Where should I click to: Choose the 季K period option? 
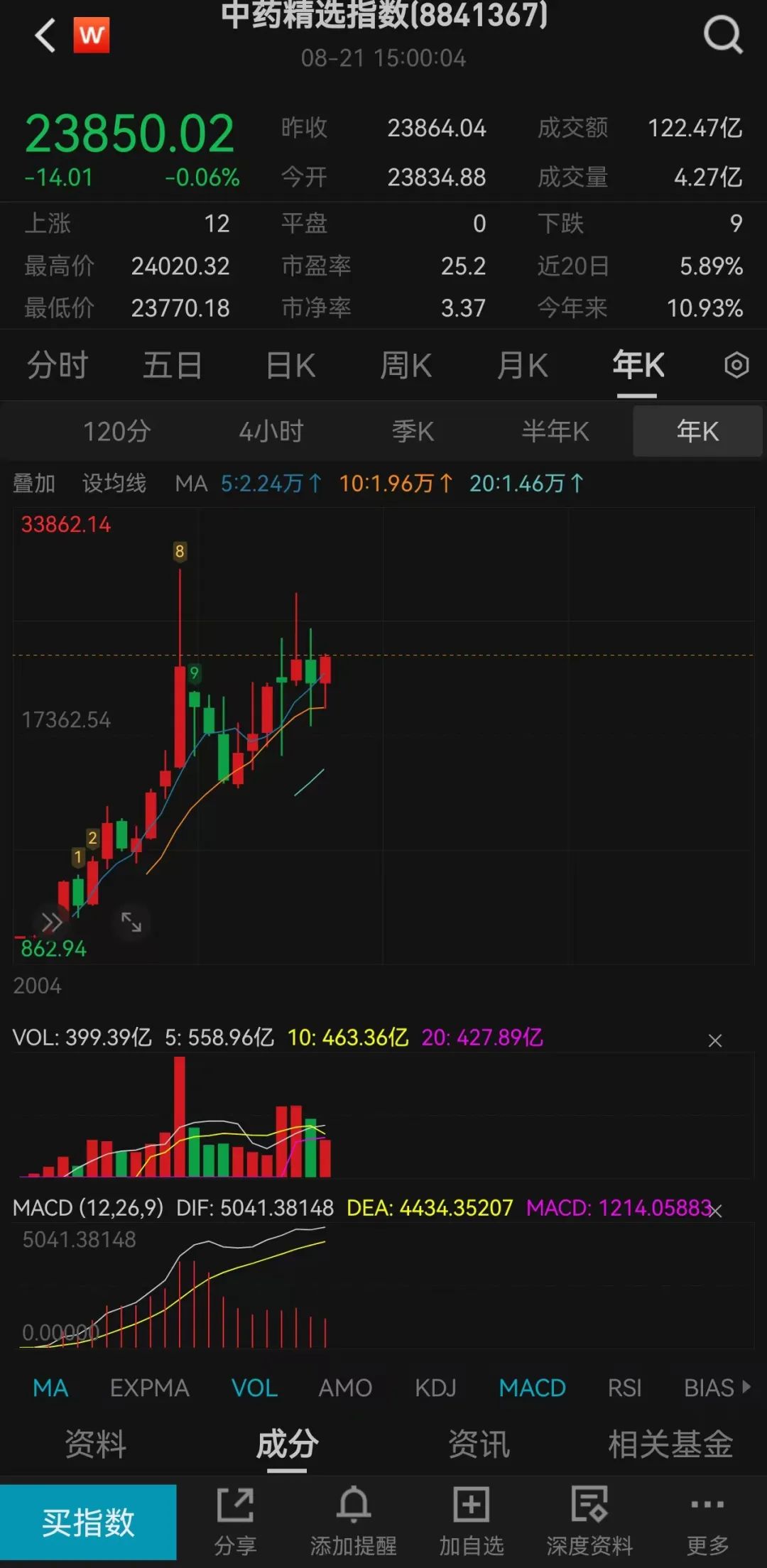coord(413,431)
